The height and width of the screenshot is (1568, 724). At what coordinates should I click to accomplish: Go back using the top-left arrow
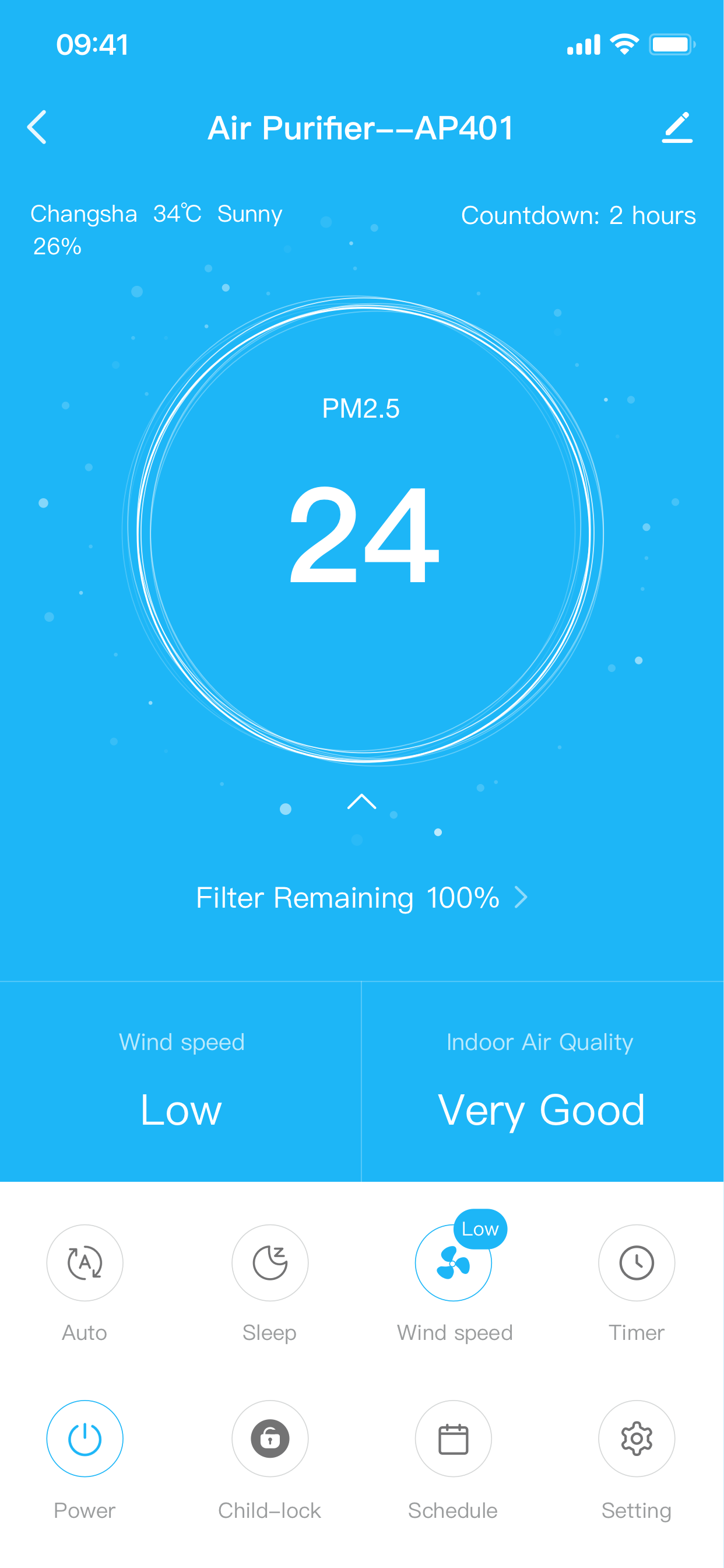(37, 127)
